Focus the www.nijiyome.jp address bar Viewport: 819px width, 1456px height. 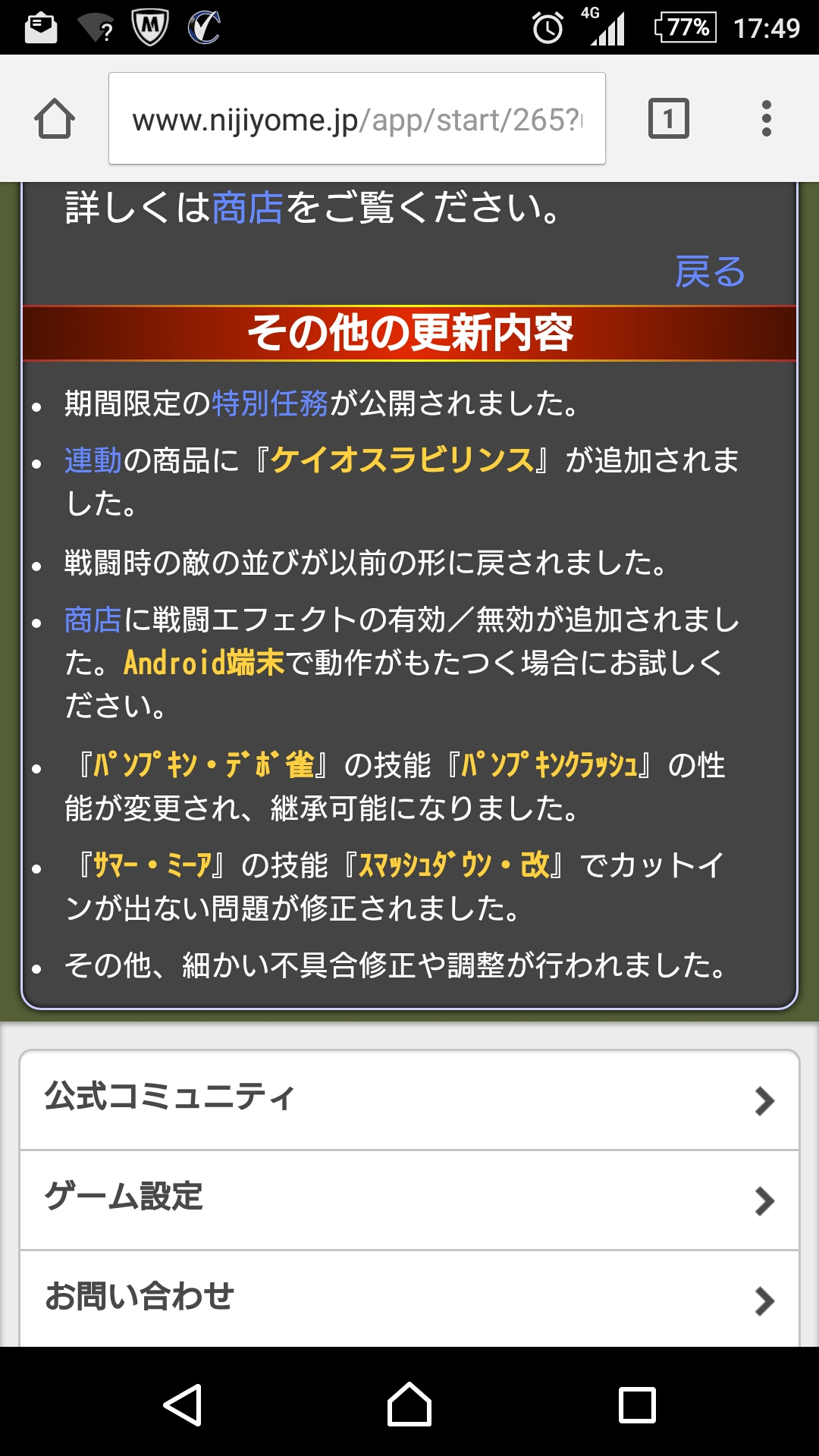[x=356, y=119]
